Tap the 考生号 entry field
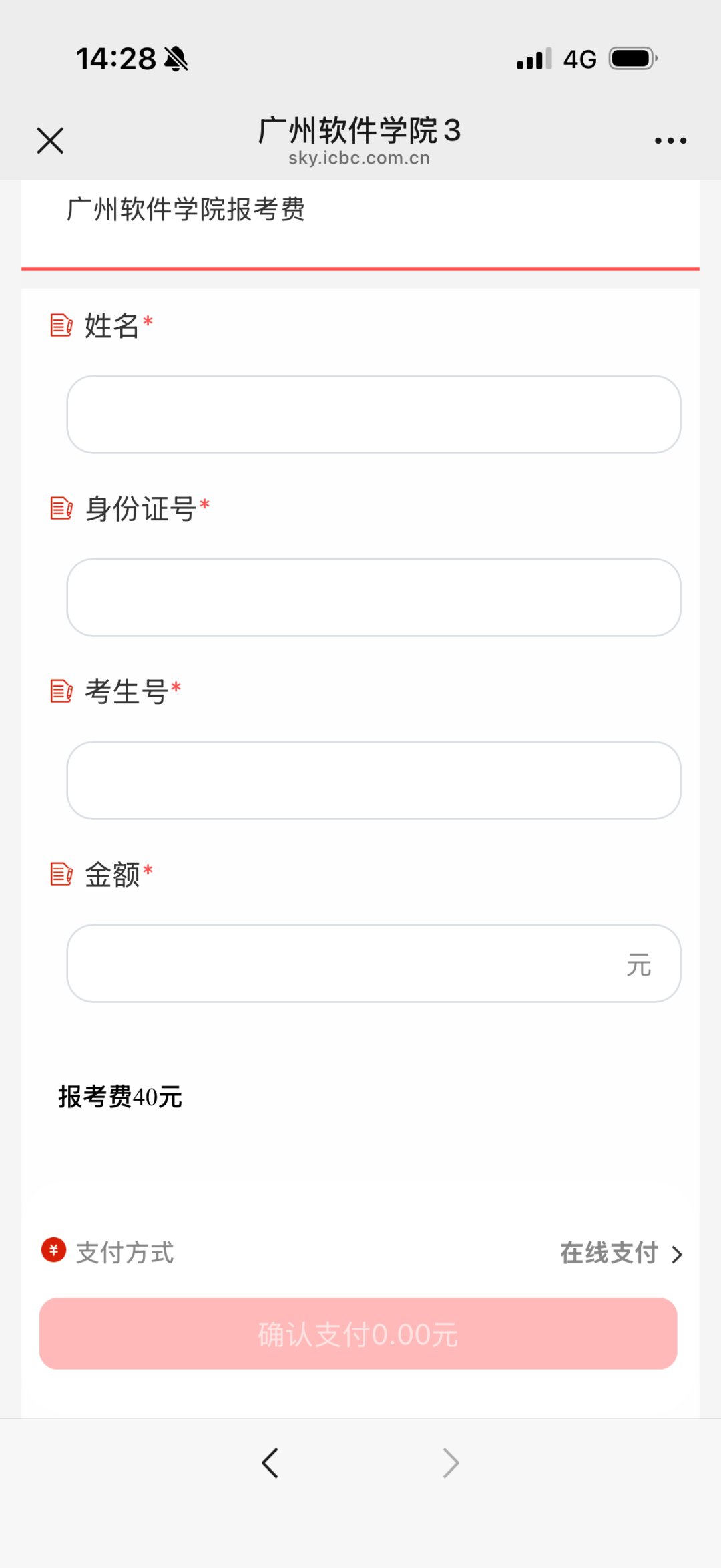The image size is (721, 1568). click(x=373, y=780)
